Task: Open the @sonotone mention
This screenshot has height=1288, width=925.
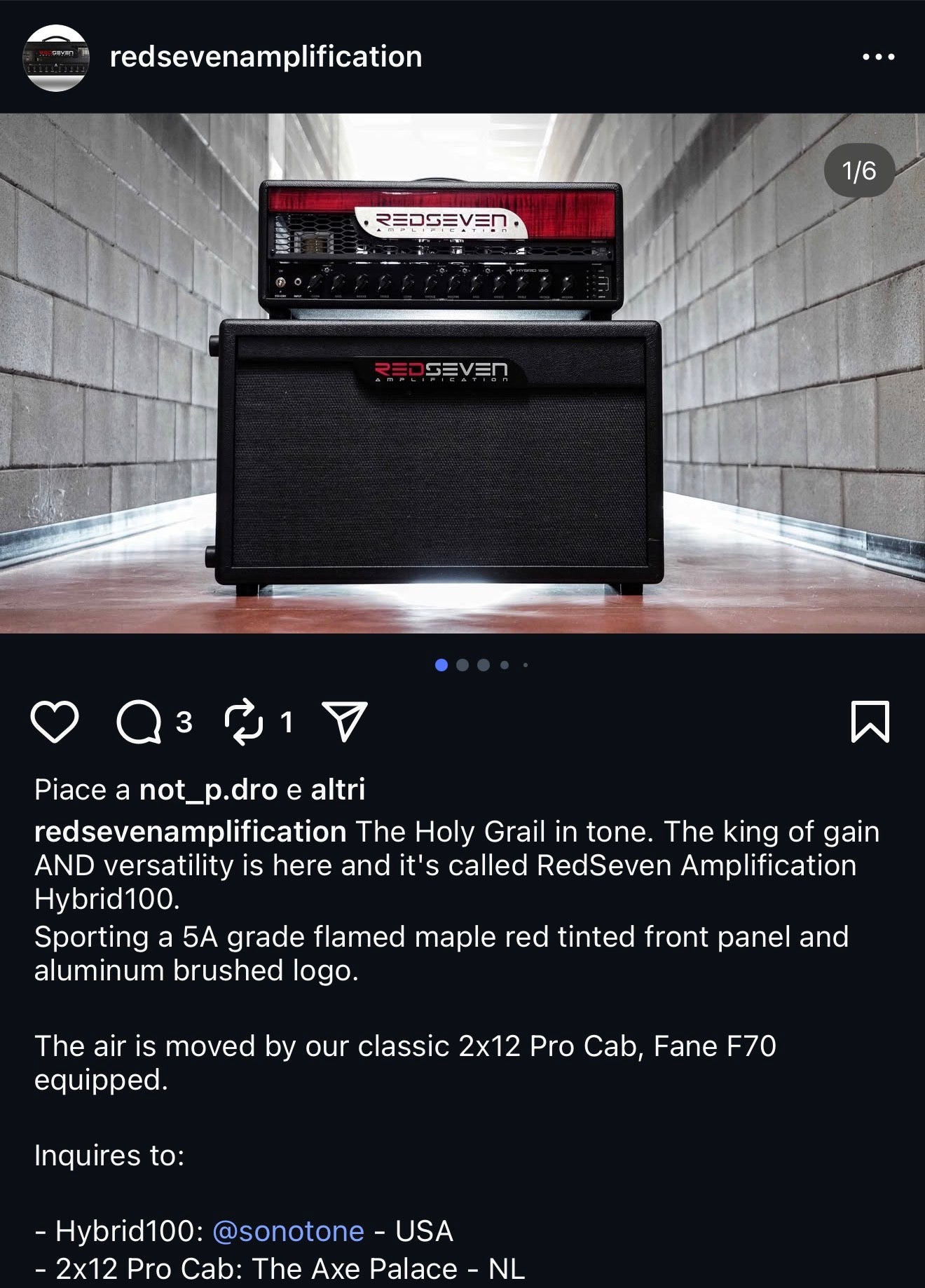Action: 288,1231
